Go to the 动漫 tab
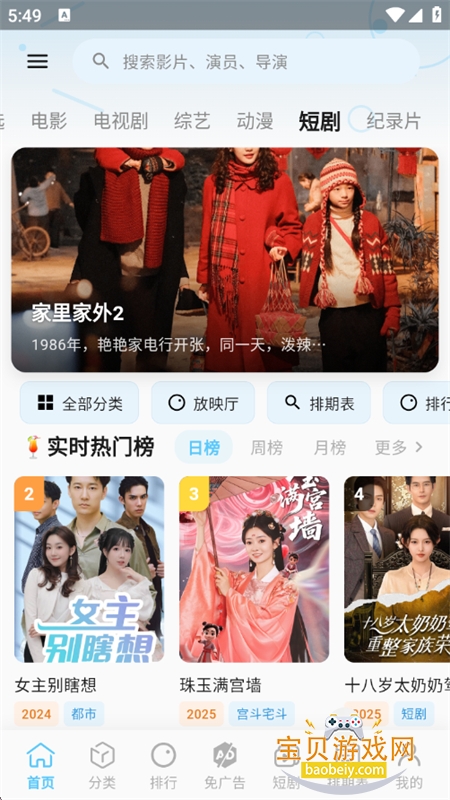450x800 pixels. 255,121
